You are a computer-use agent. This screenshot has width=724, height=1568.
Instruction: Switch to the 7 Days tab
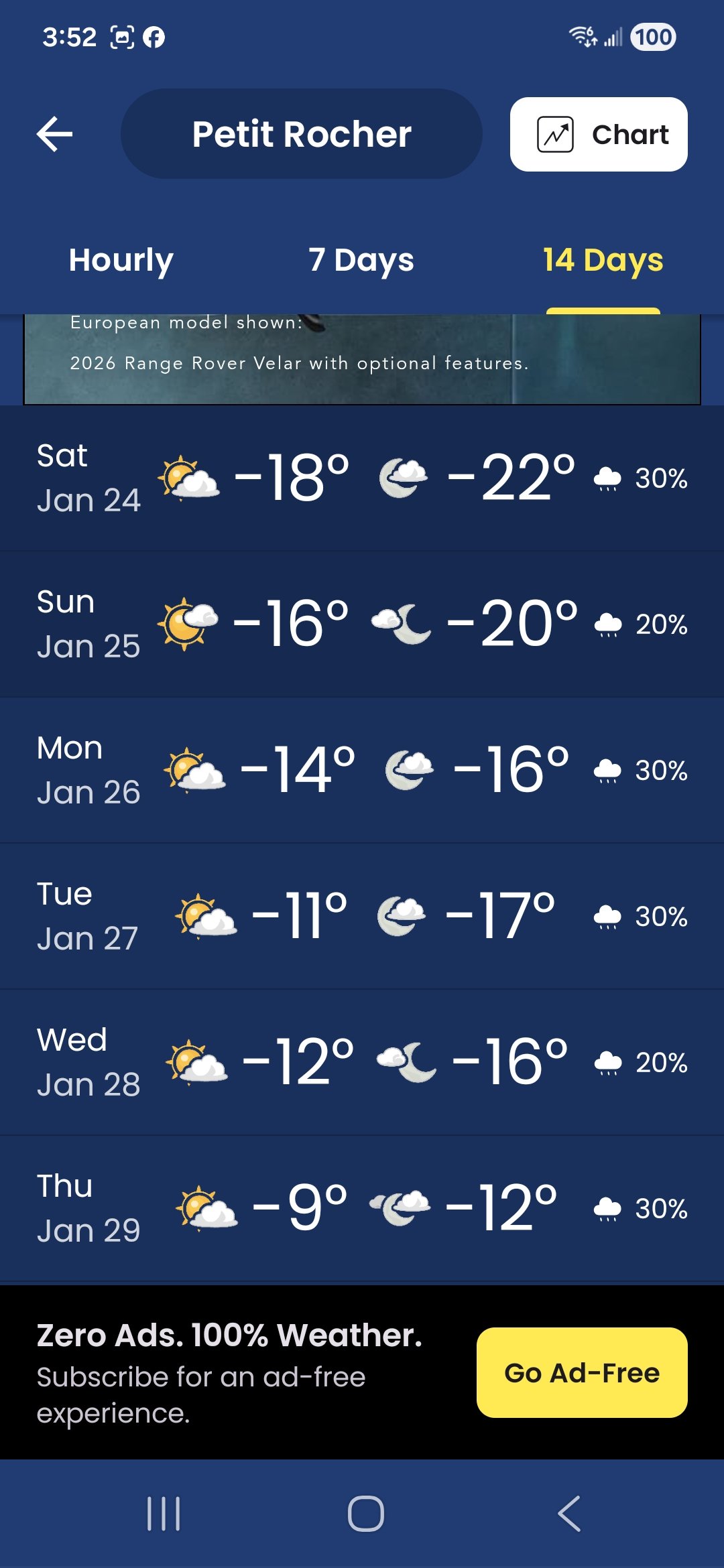pyautogui.click(x=361, y=260)
